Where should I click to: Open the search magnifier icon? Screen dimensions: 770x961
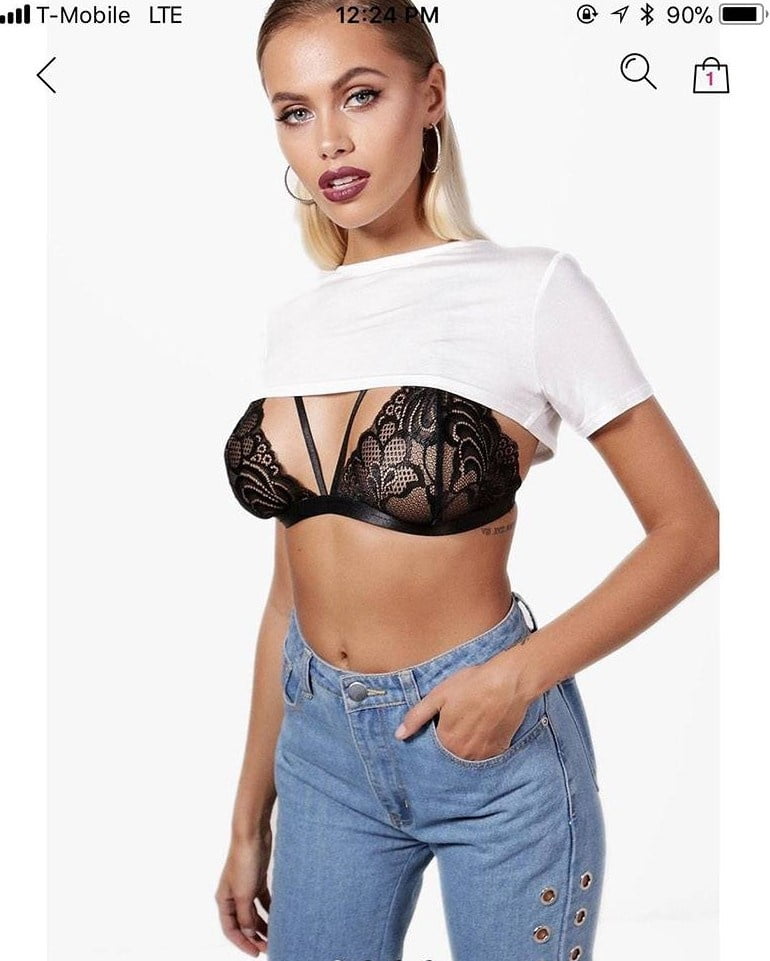point(638,72)
